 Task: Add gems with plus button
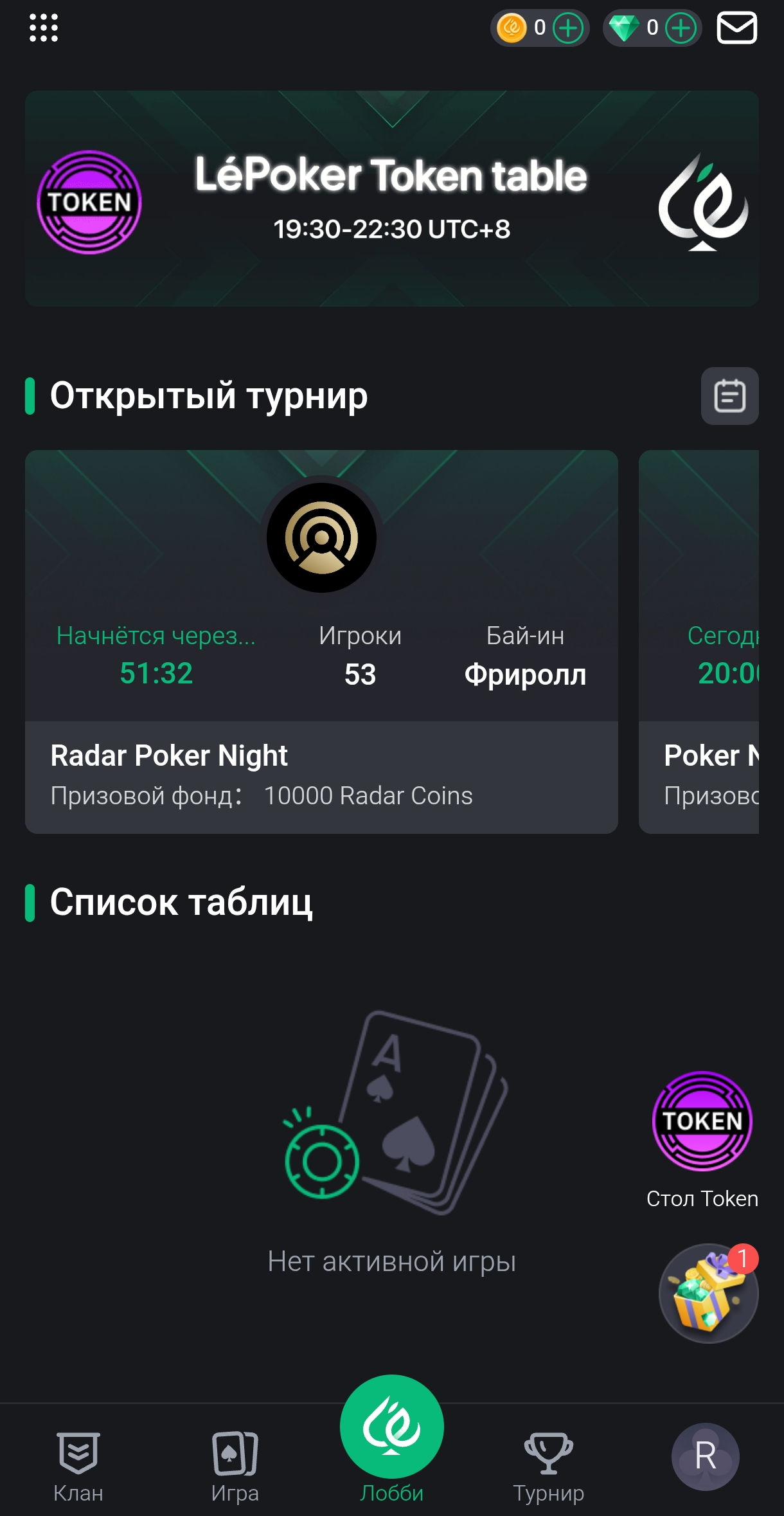pos(681,28)
